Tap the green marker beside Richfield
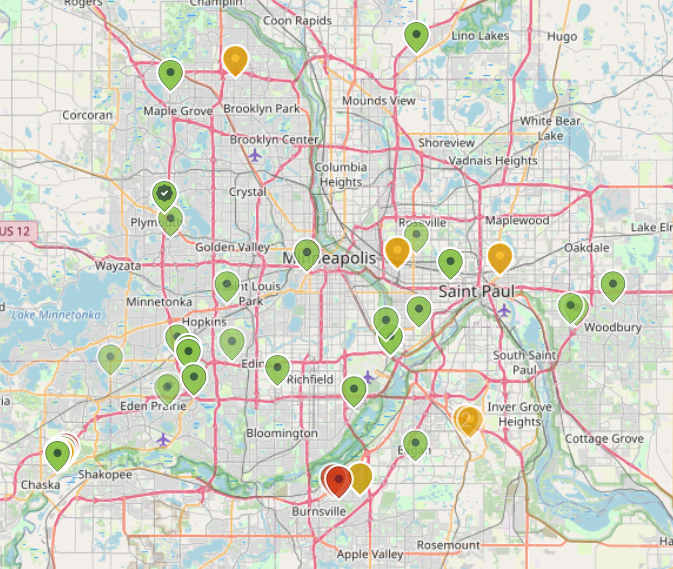 tap(277, 368)
